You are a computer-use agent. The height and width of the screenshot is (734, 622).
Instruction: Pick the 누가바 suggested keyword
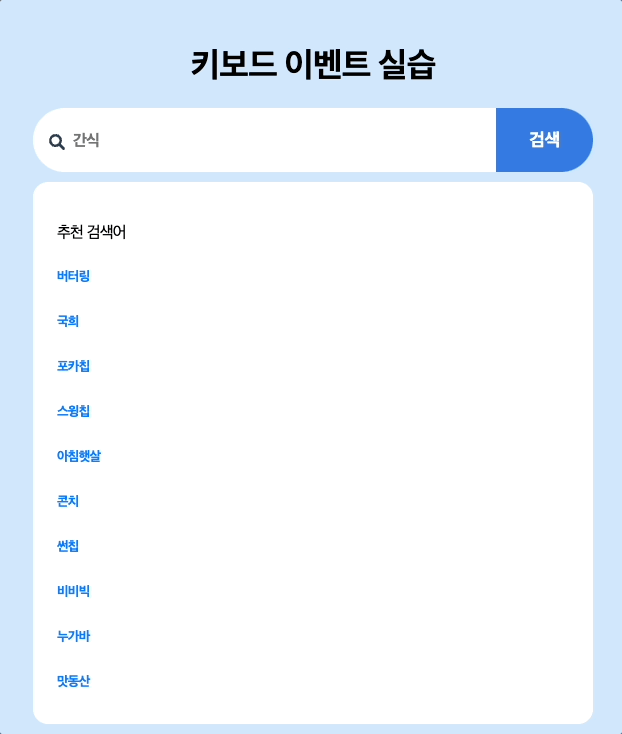[74, 636]
